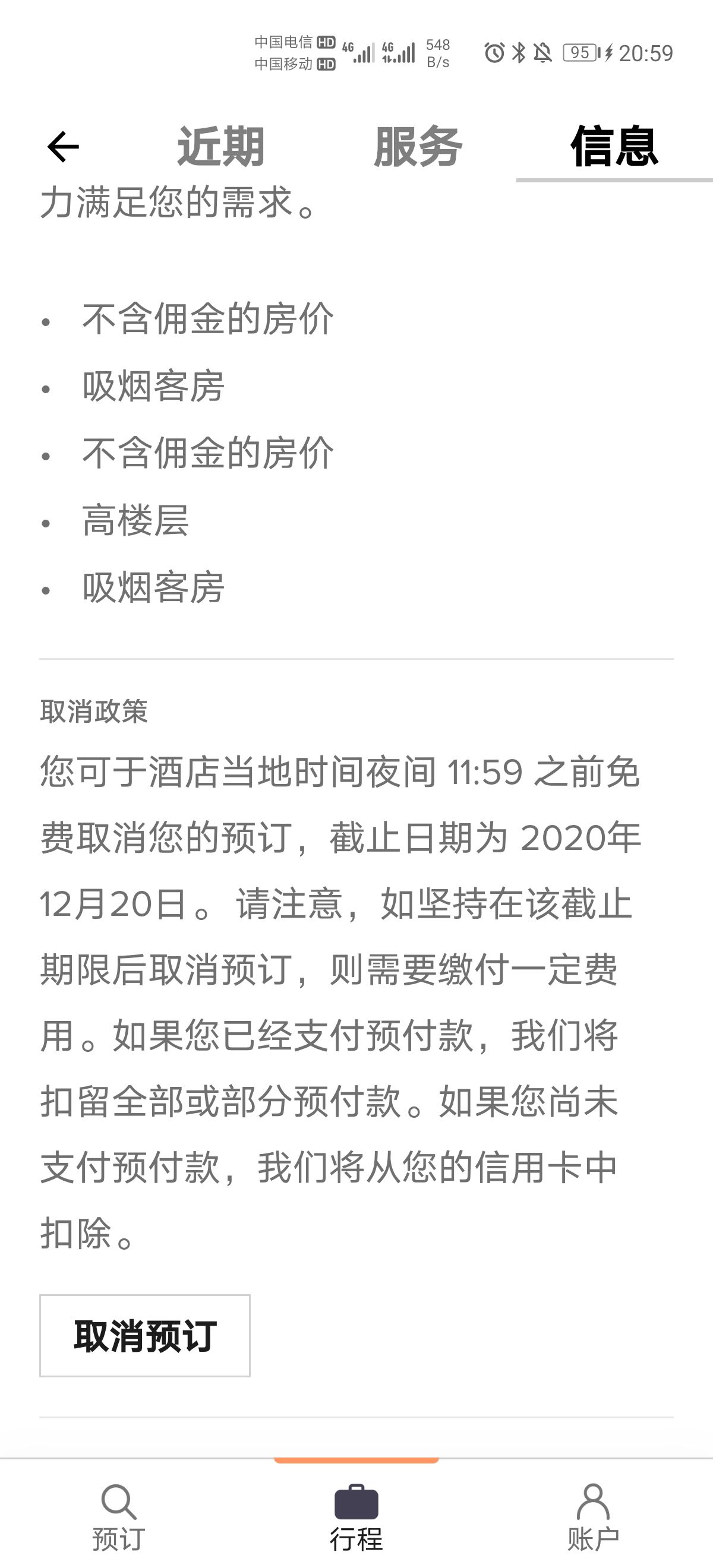Tap the 取消预订 button

145,1336
